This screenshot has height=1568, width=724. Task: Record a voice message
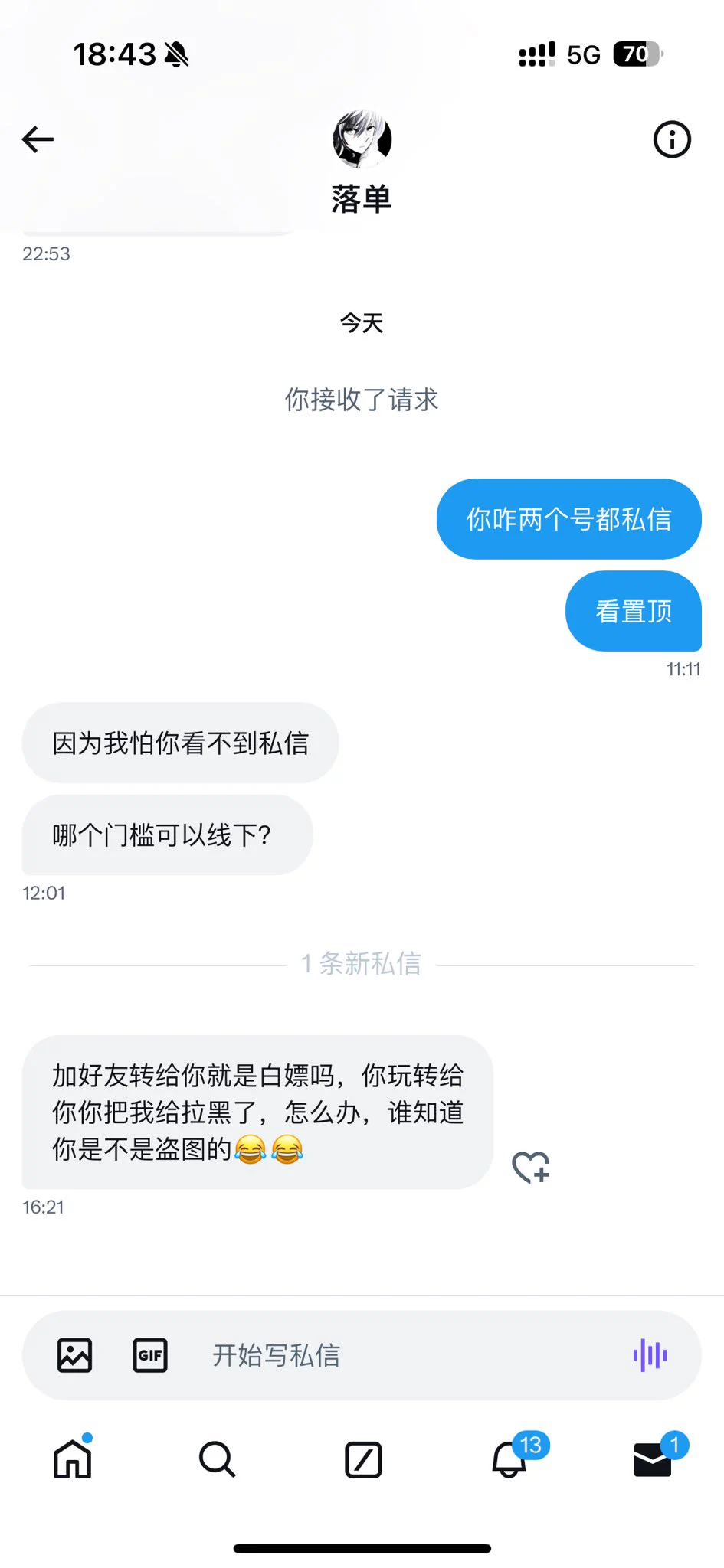650,1355
